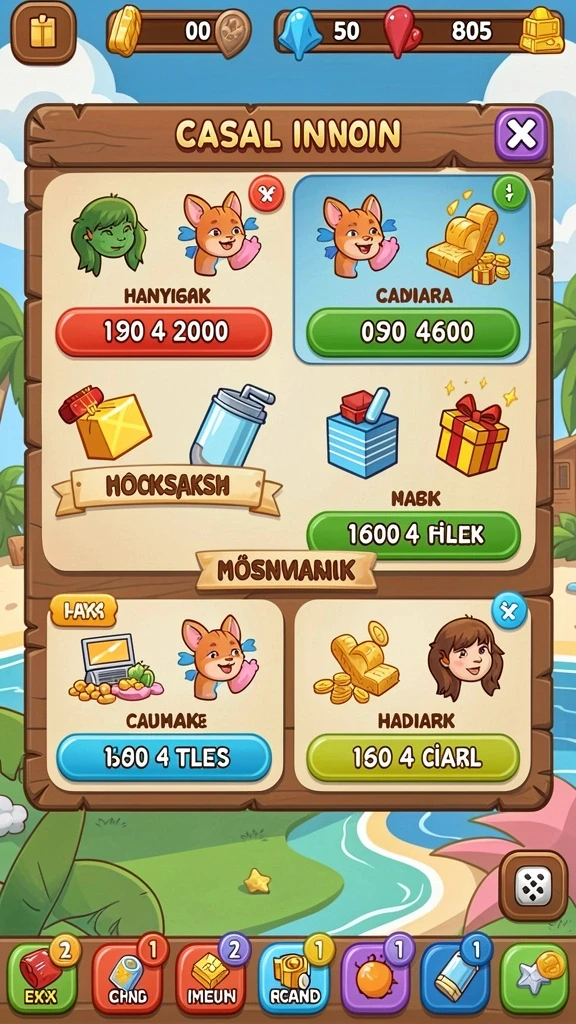Dismiss the Hadiark card with blue X
576x1024 pixels.
point(509,611)
